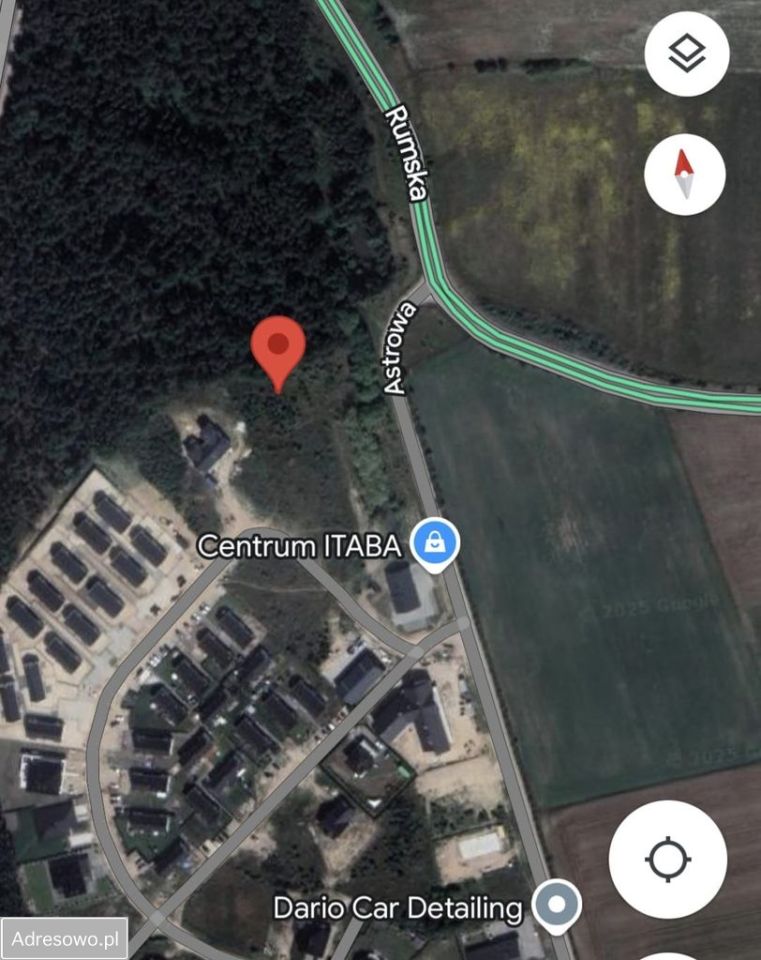The height and width of the screenshot is (960, 761).
Task: Reset north using the compass icon
Action: (x=683, y=172)
